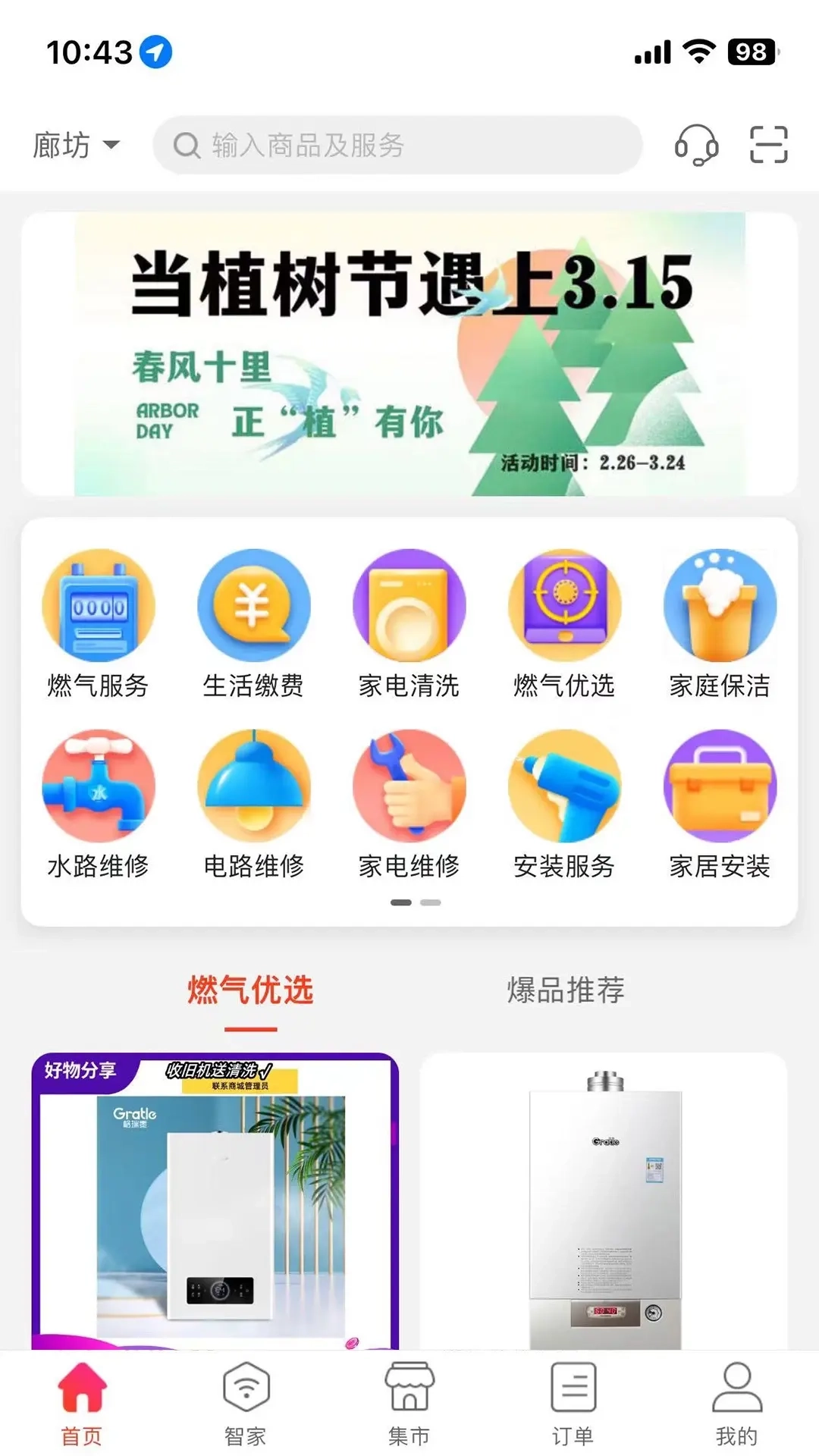
Task: Jump to second page of service icons
Action: tap(430, 902)
